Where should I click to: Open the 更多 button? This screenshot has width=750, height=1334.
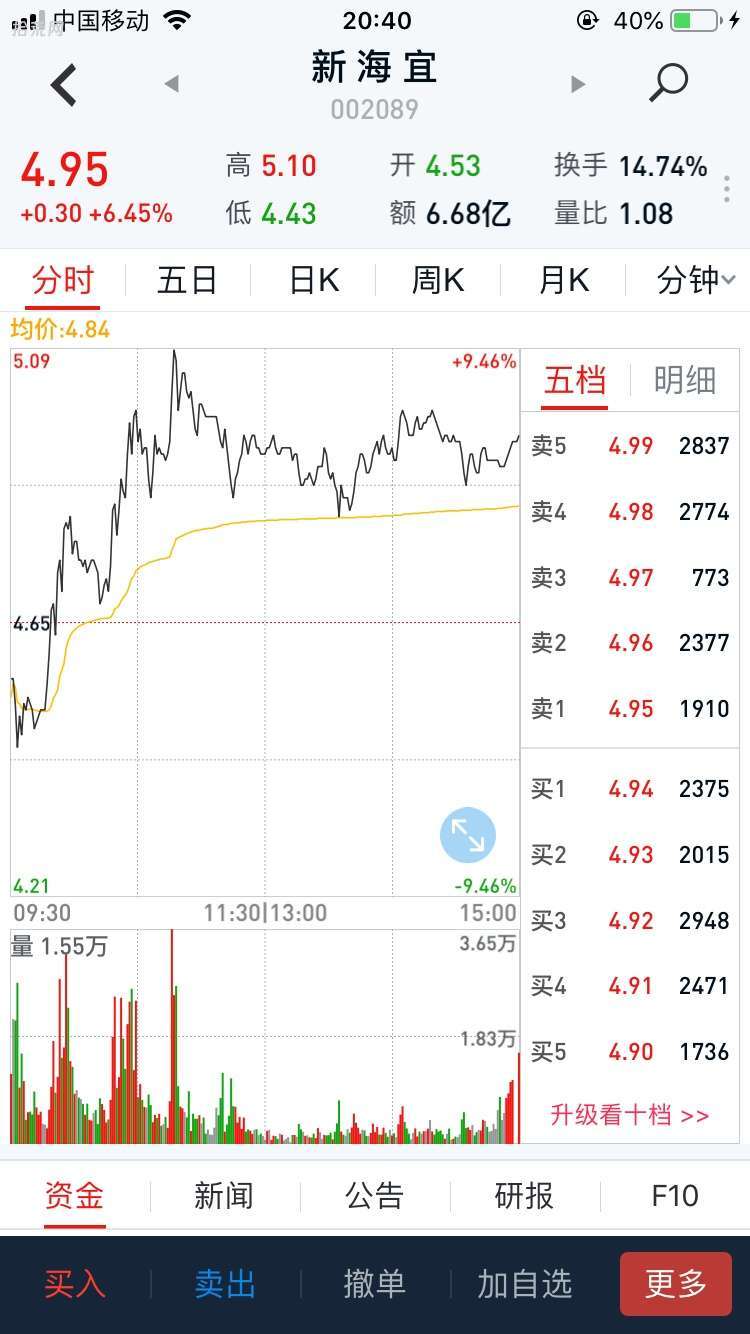[676, 1284]
